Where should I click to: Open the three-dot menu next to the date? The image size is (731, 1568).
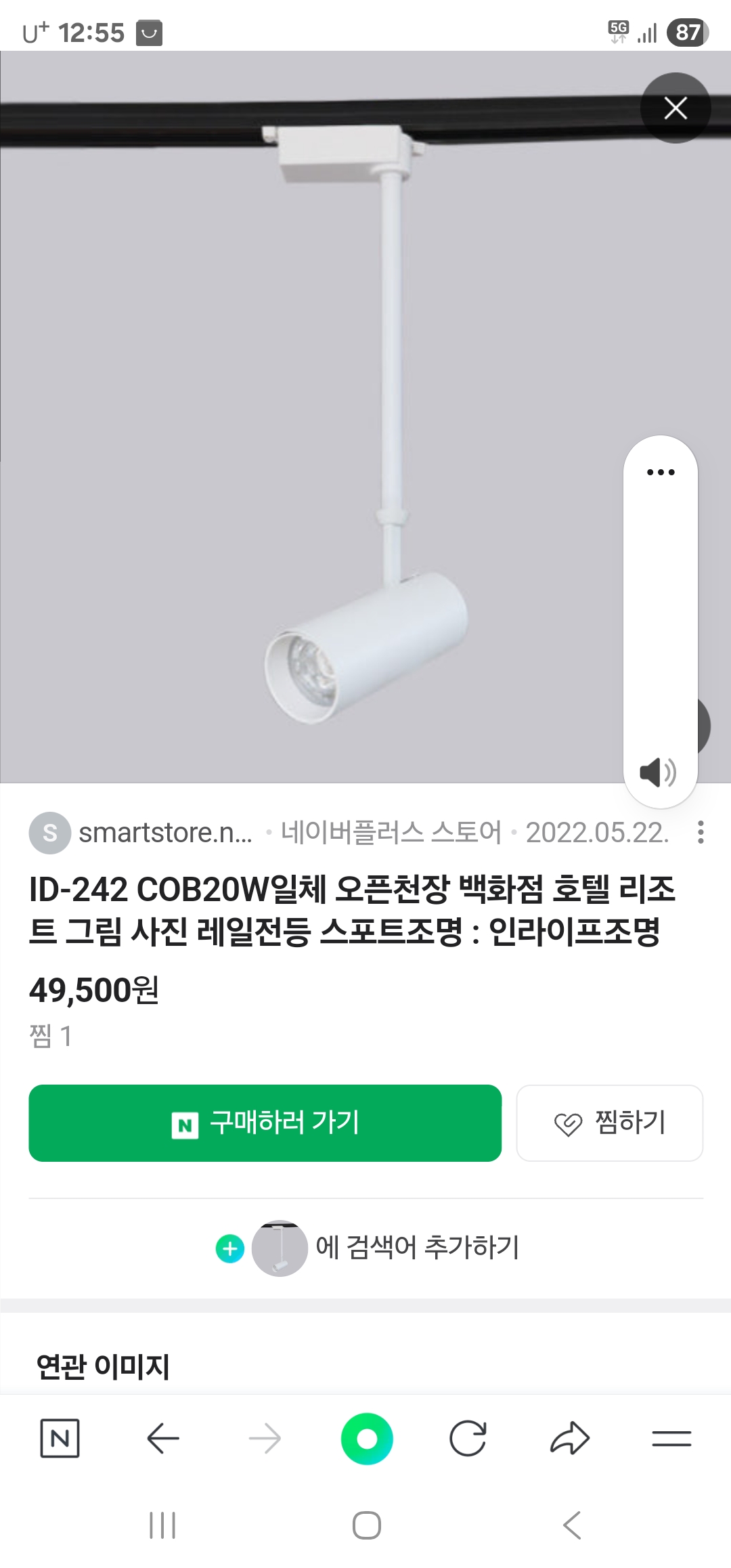[701, 832]
